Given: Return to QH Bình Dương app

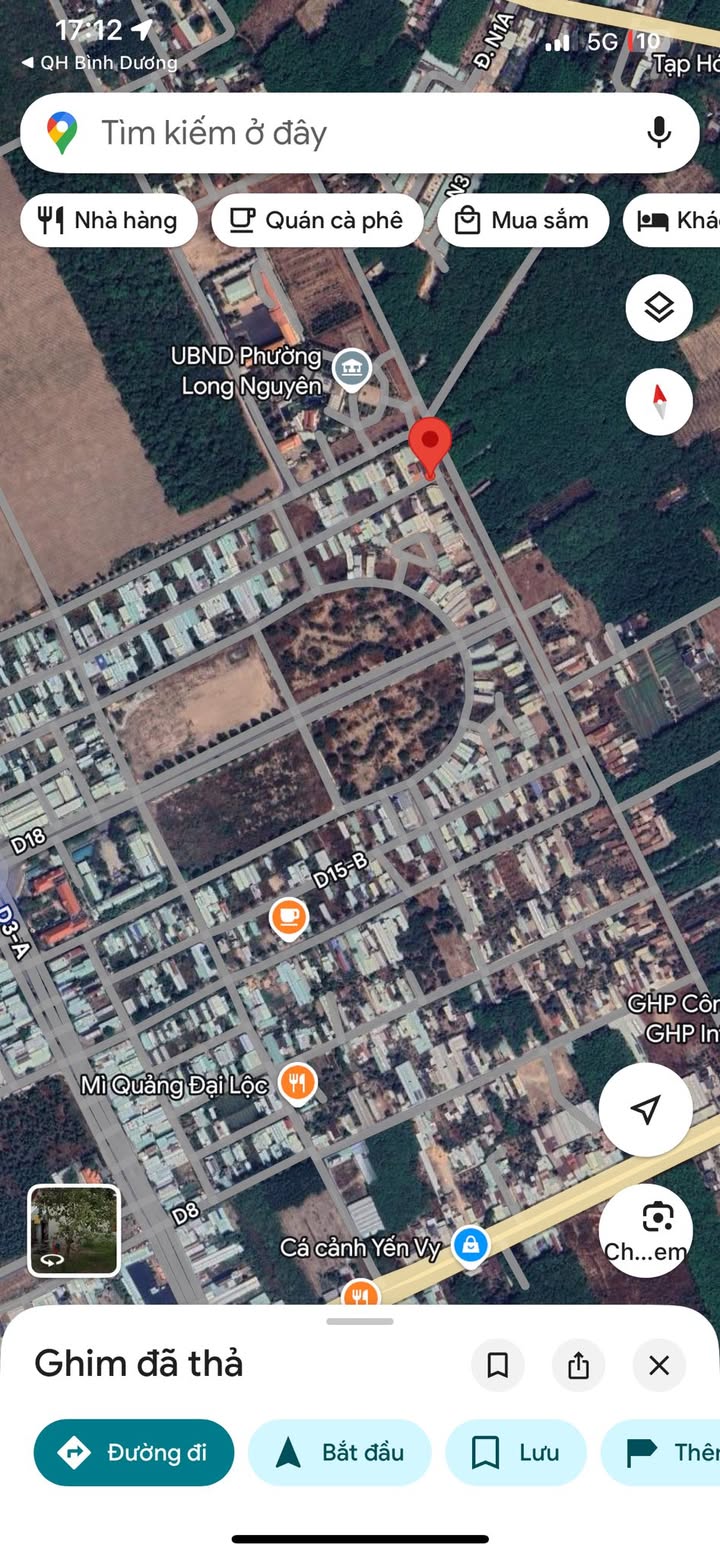Looking at the screenshot, I should pyautogui.click(x=99, y=62).
